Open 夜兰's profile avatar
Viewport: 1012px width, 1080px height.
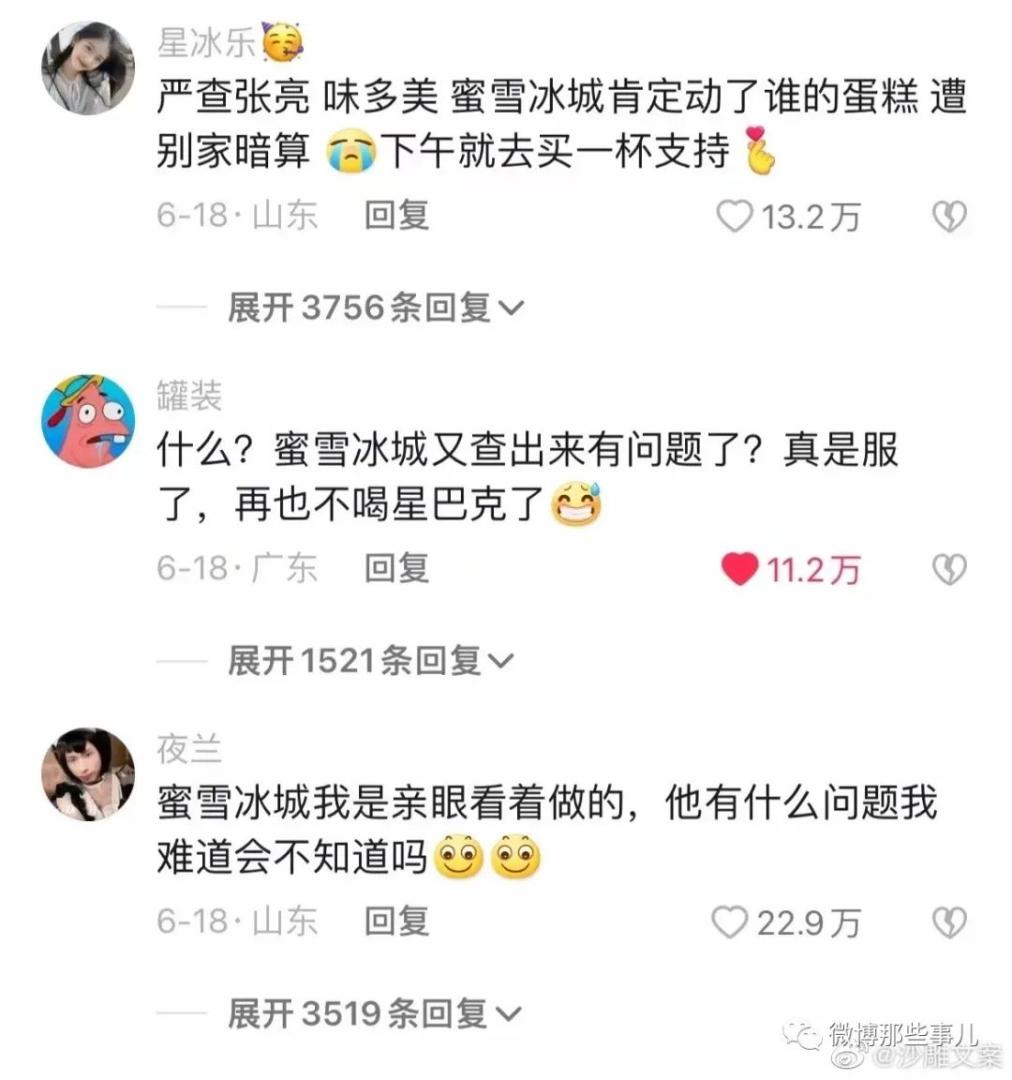pos(88,774)
